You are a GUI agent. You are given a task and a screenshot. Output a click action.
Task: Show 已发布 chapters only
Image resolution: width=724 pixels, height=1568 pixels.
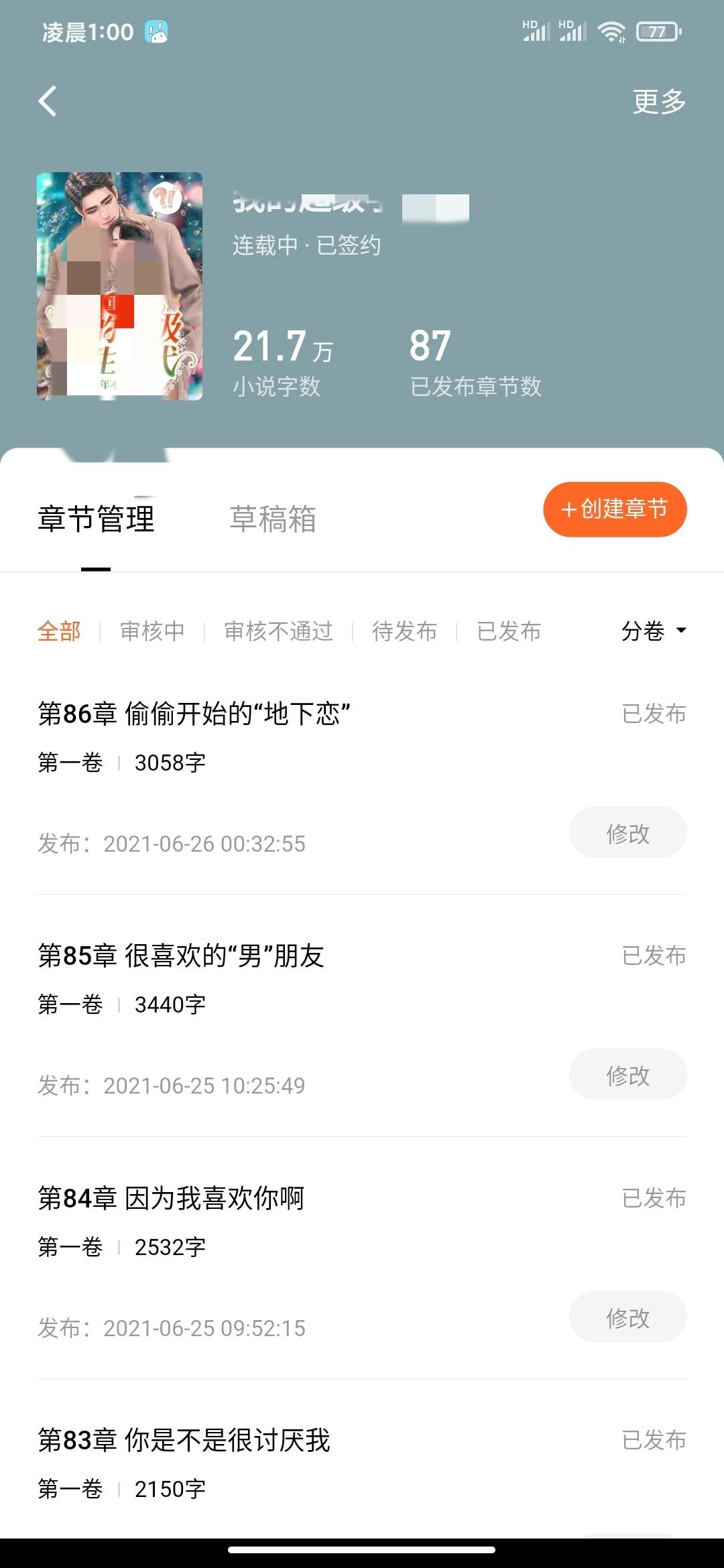tap(509, 631)
